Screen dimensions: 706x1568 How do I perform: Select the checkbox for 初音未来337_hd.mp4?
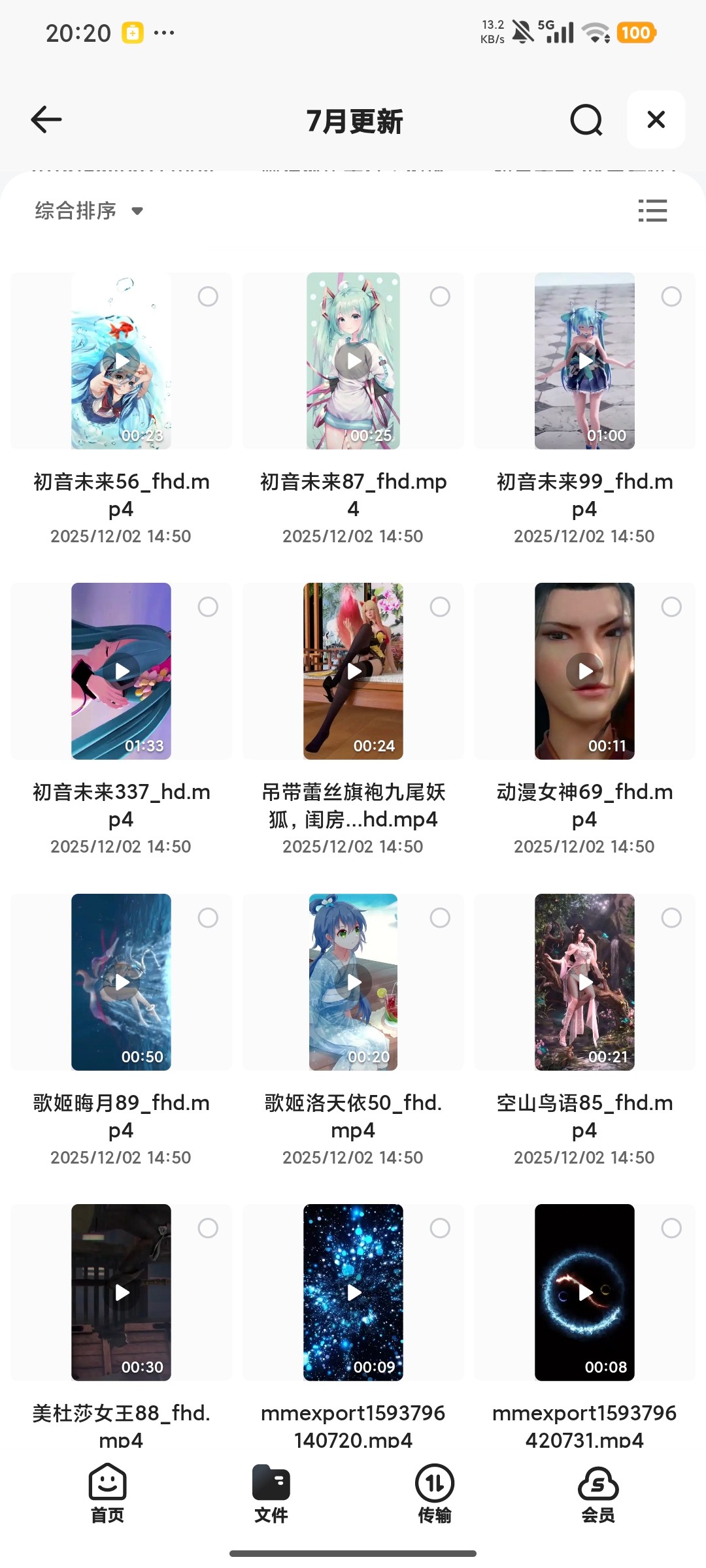pyautogui.click(x=208, y=607)
